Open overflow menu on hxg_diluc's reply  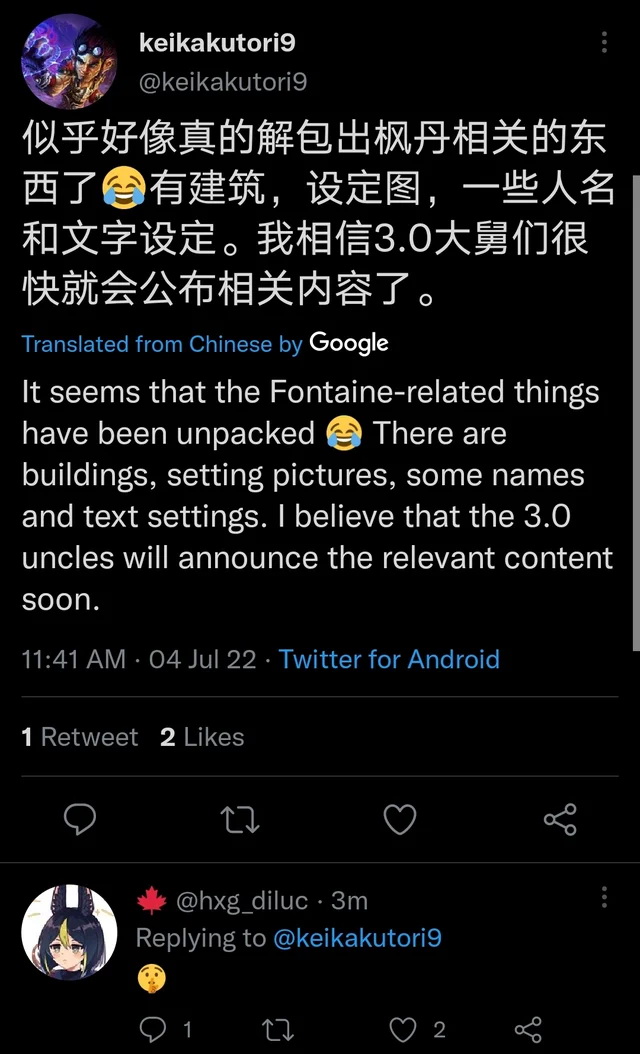[604, 897]
